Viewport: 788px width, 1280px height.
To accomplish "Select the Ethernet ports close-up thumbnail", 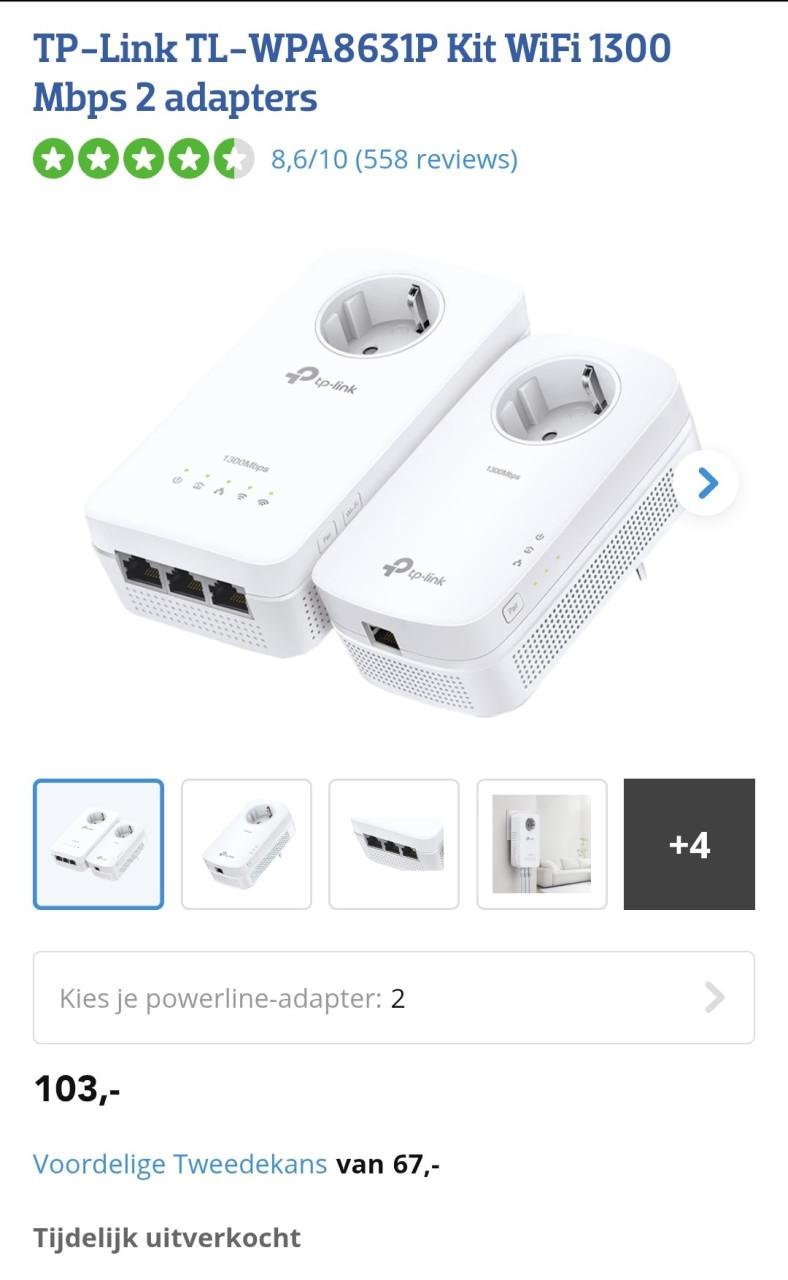I will tap(393, 843).
